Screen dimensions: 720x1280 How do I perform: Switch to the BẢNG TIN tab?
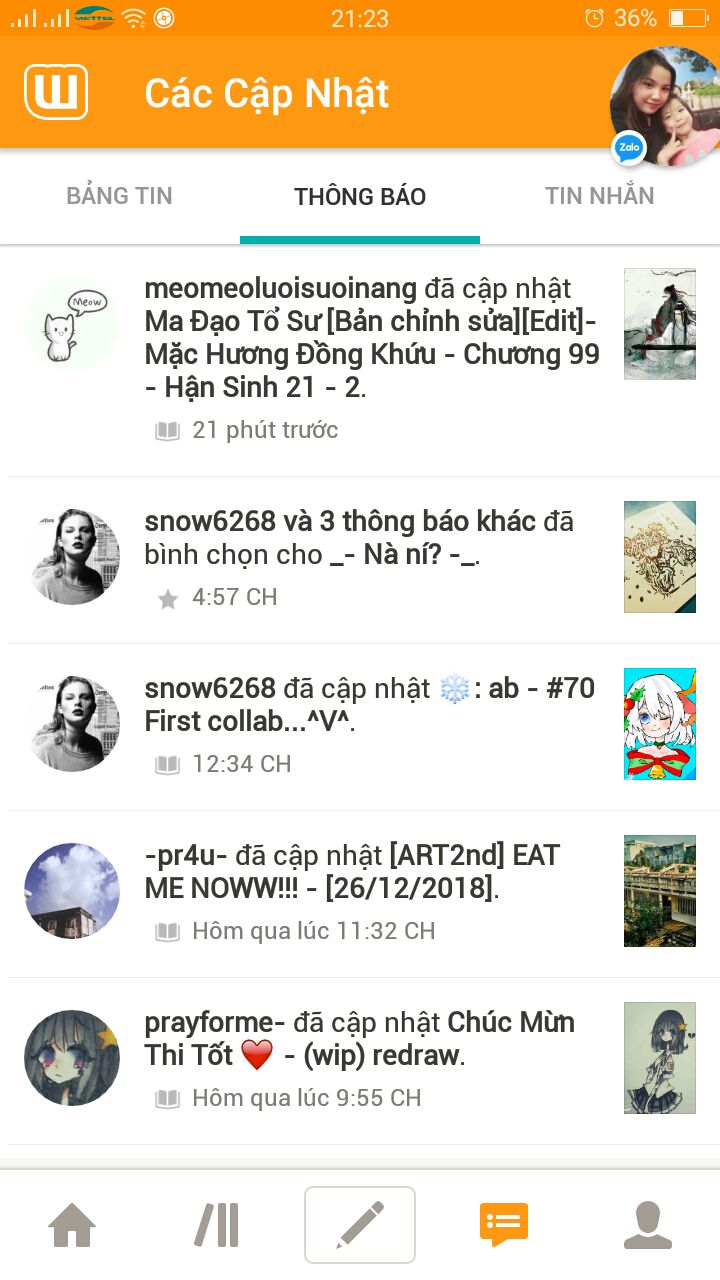tap(119, 196)
